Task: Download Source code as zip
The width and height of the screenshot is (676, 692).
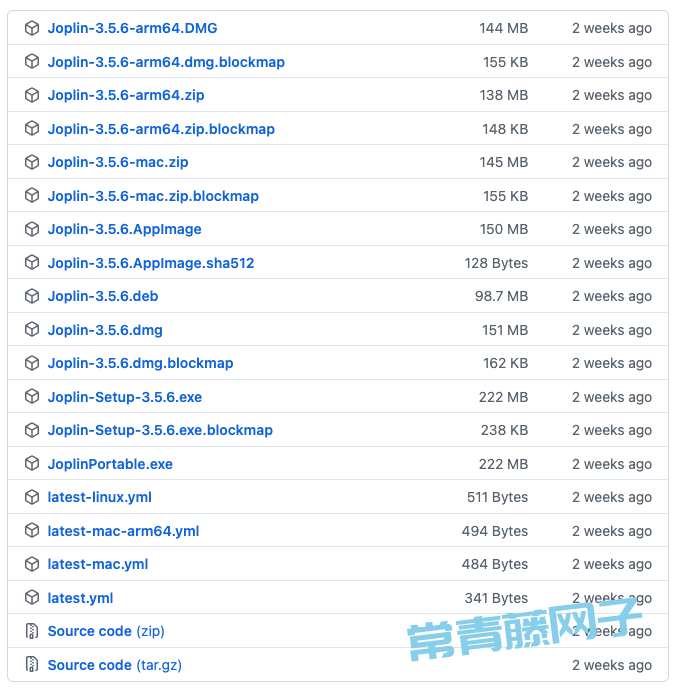Action: point(106,631)
